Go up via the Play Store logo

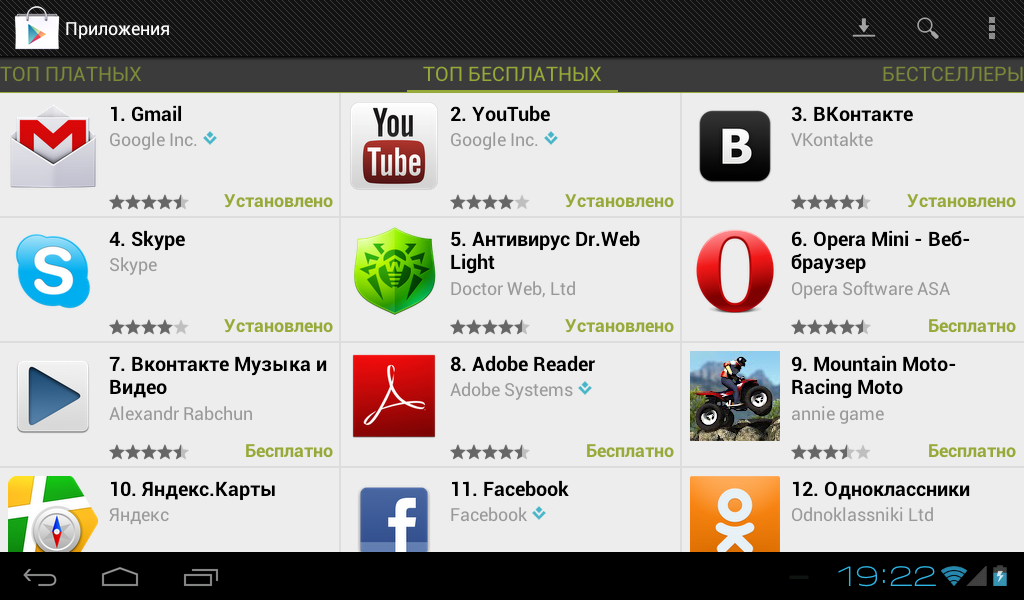(x=35, y=28)
